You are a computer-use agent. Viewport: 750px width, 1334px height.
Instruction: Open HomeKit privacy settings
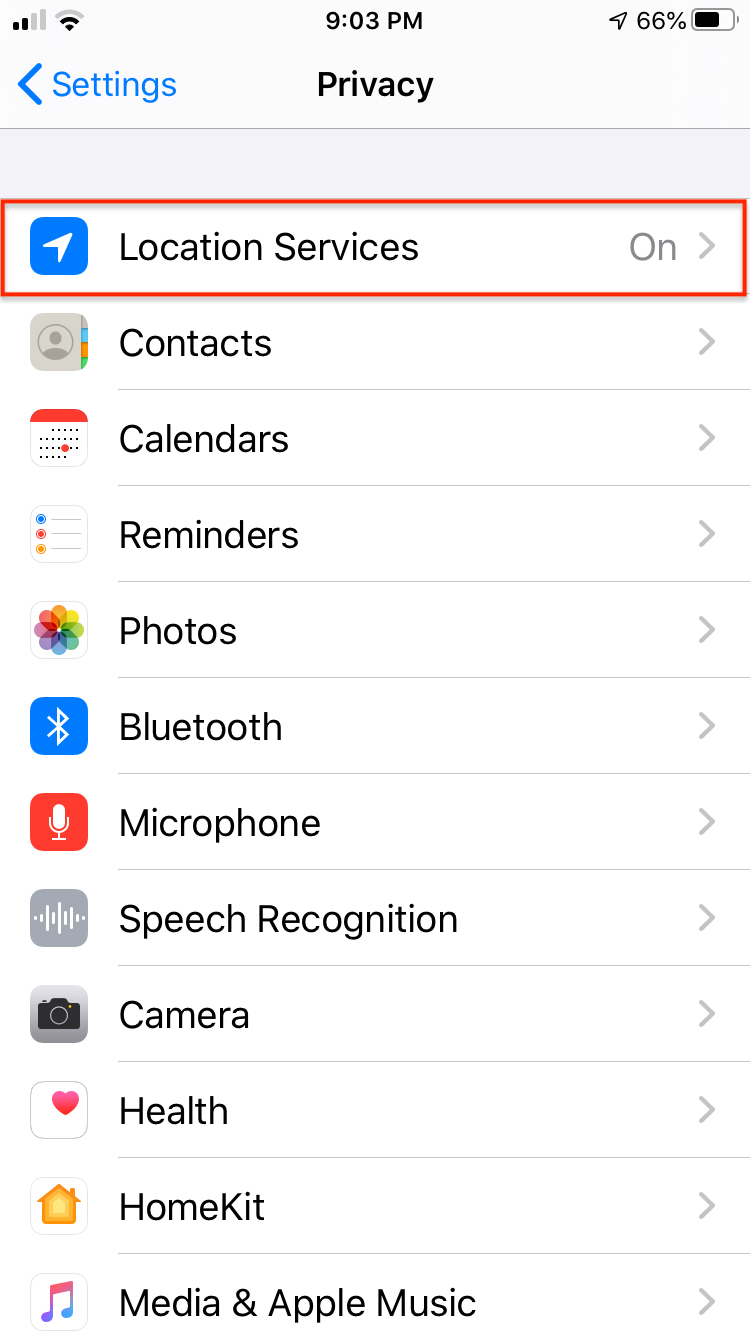pos(375,1207)
